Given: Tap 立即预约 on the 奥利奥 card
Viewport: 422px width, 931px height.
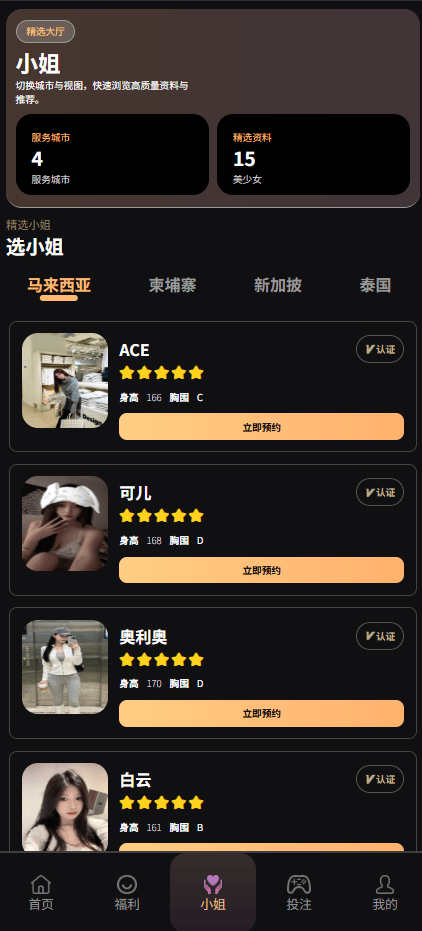Looking at the screenshot, I should [261, 713].
